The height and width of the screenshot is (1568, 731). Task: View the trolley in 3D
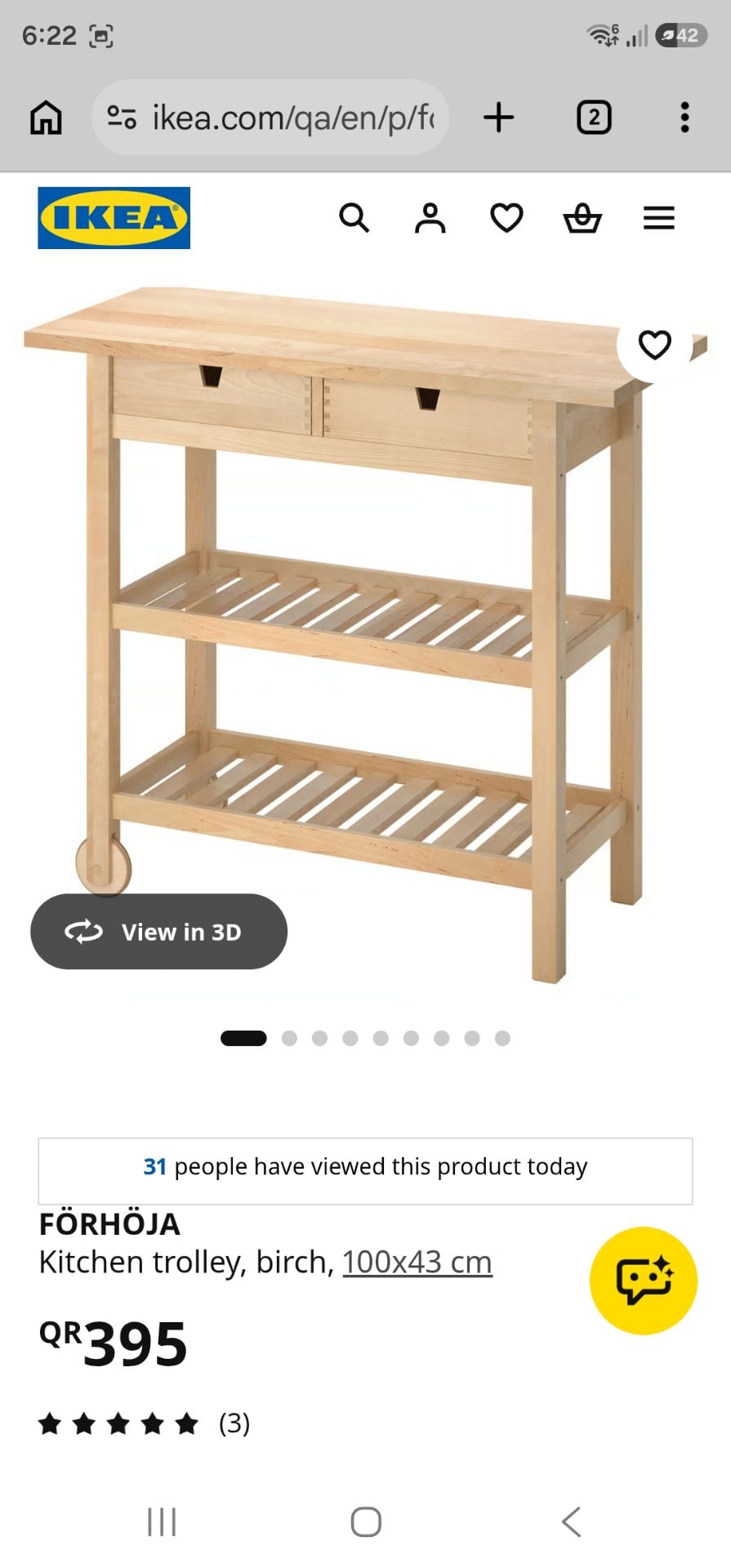coord(158,932)
